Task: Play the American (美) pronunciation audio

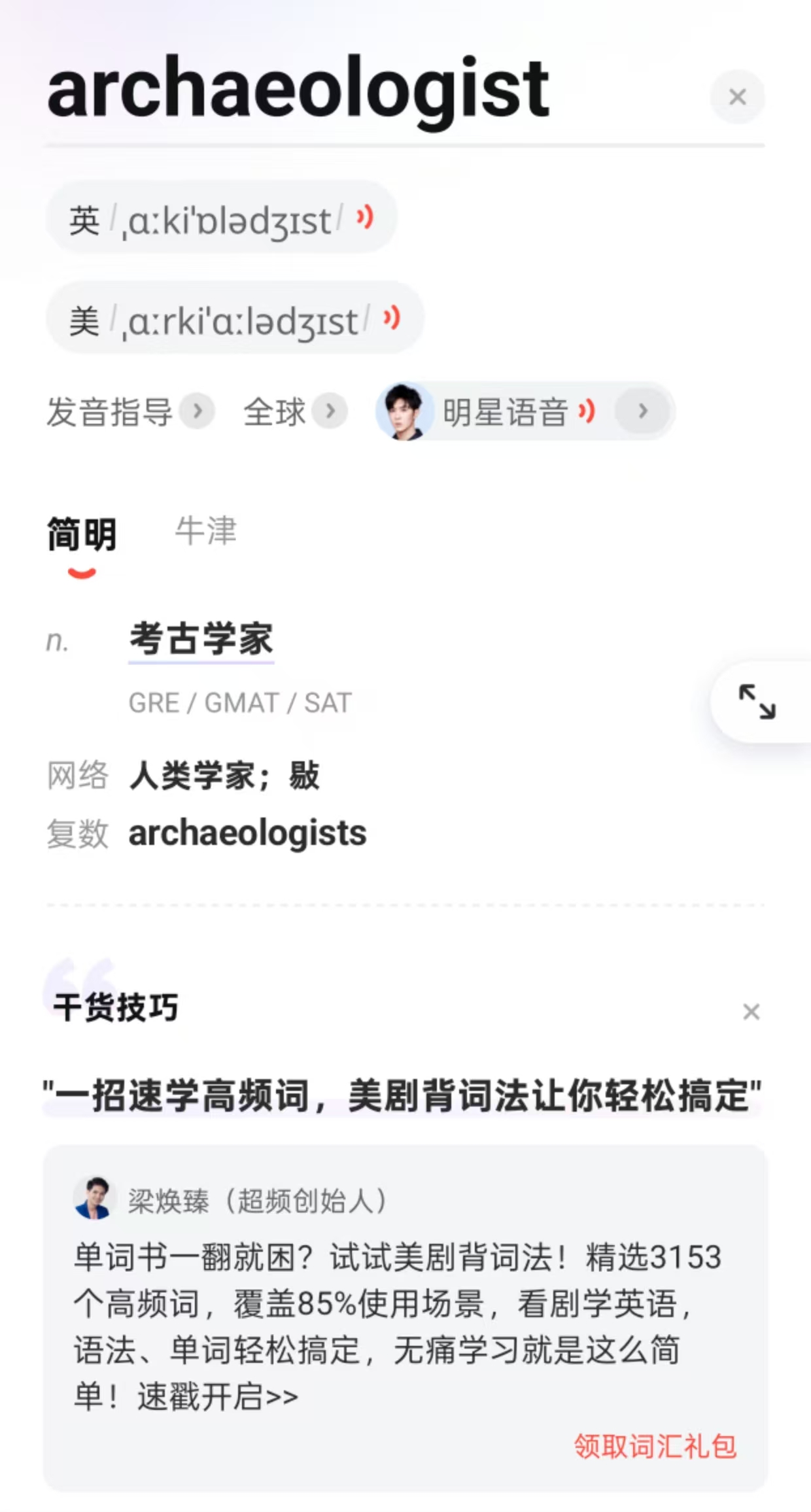Action: (x=391, y=318)
